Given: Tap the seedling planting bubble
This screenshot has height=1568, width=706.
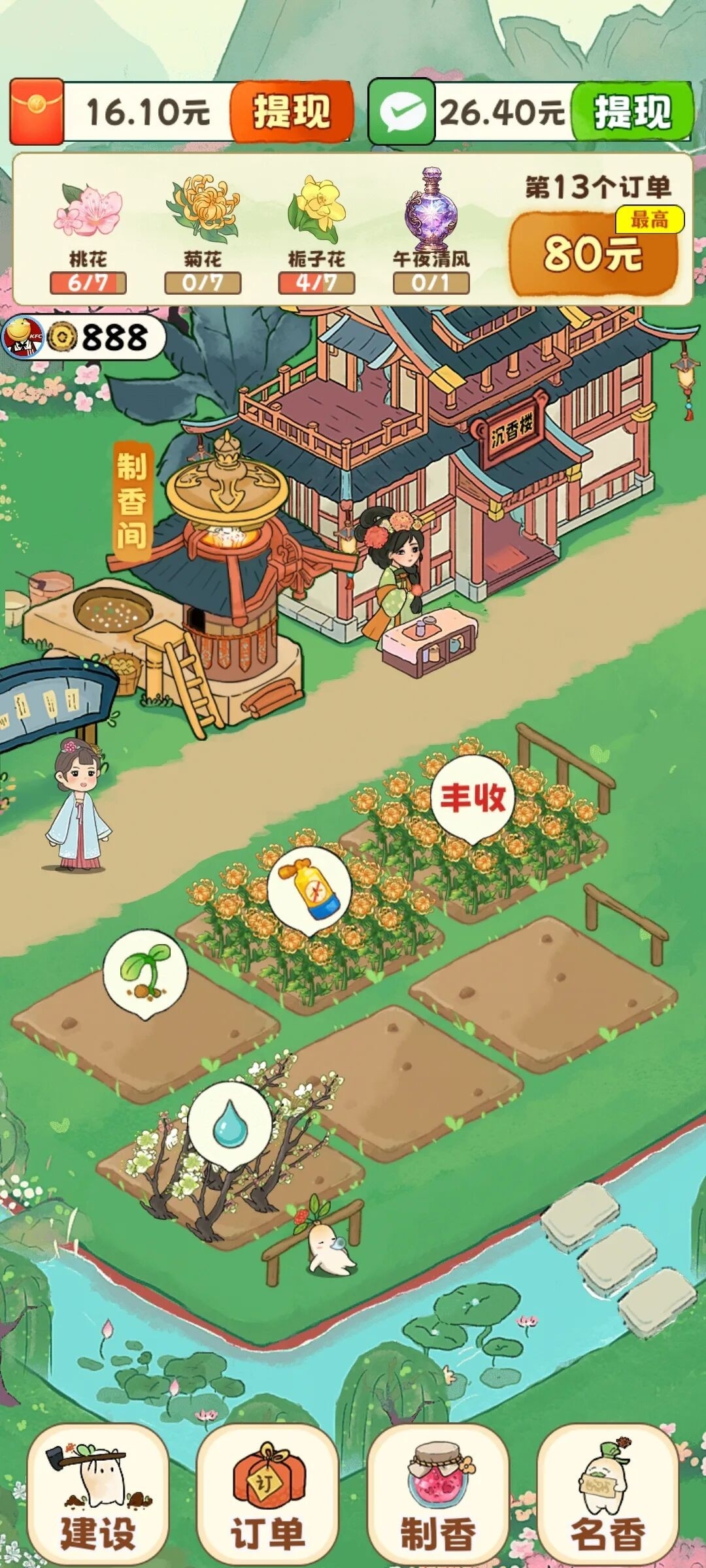Looking at the screenshot, I should [145, 972].
